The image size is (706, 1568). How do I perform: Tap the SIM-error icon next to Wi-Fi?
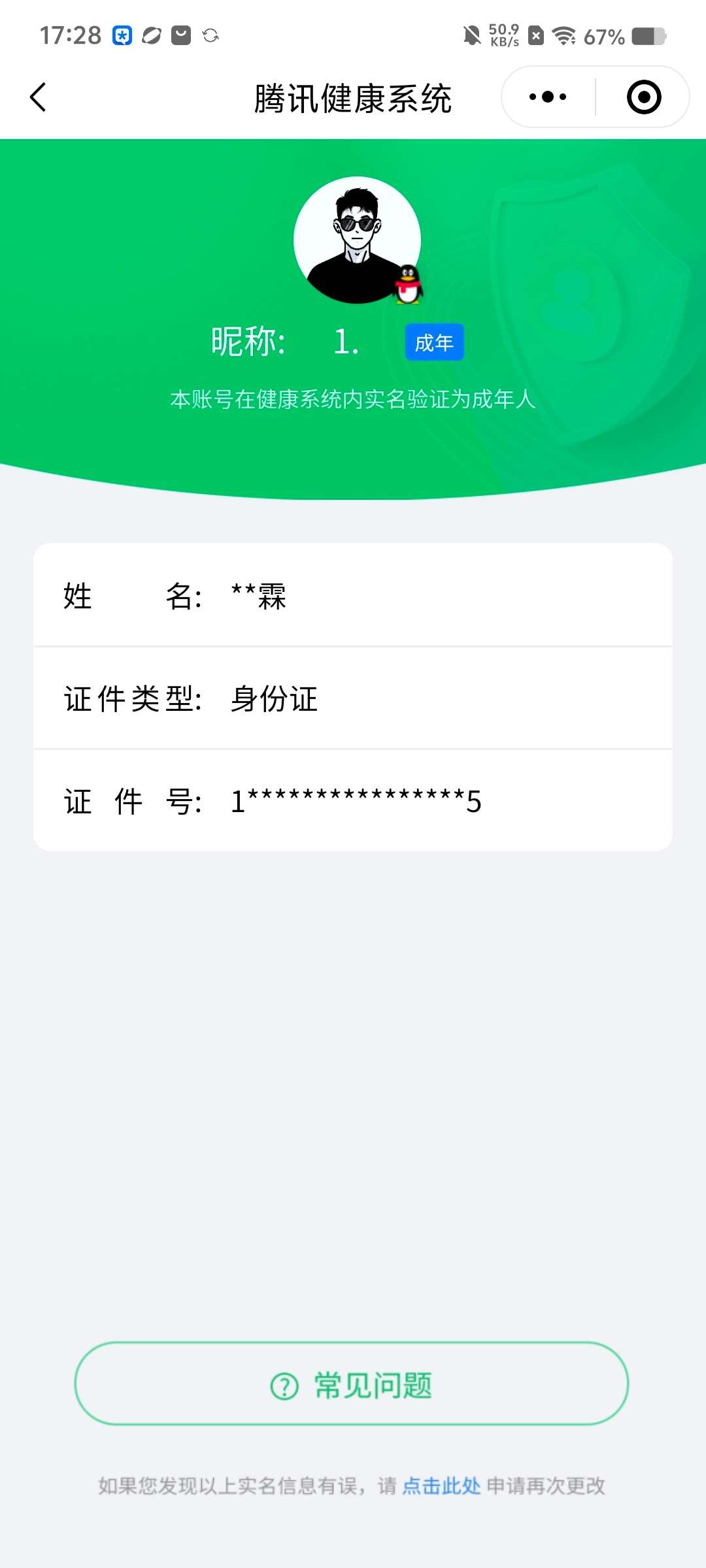[537, 36]
